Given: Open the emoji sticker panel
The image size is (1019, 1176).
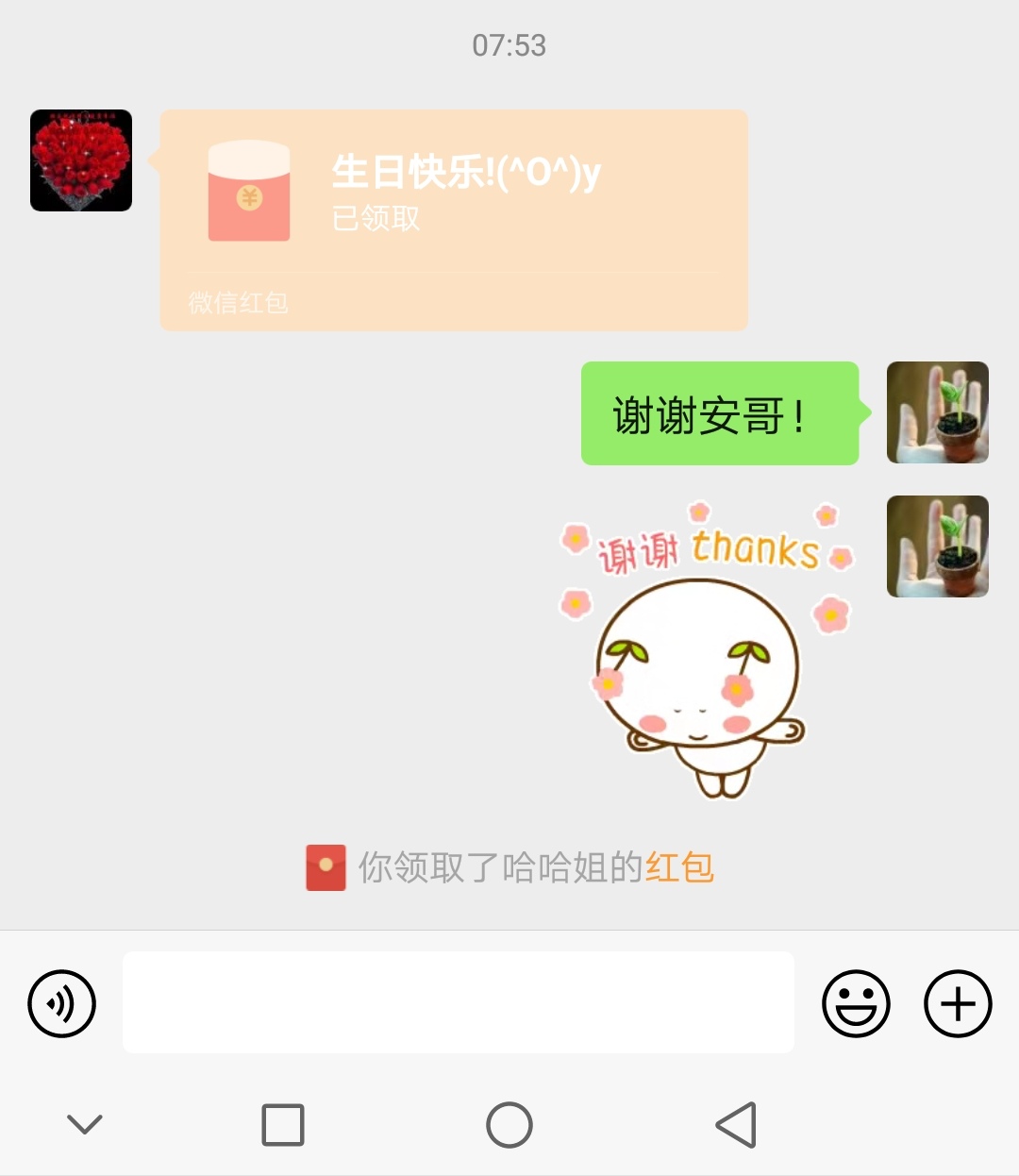Looking at the screenshot, I should pyautogui.click(x=856, y=1003).
